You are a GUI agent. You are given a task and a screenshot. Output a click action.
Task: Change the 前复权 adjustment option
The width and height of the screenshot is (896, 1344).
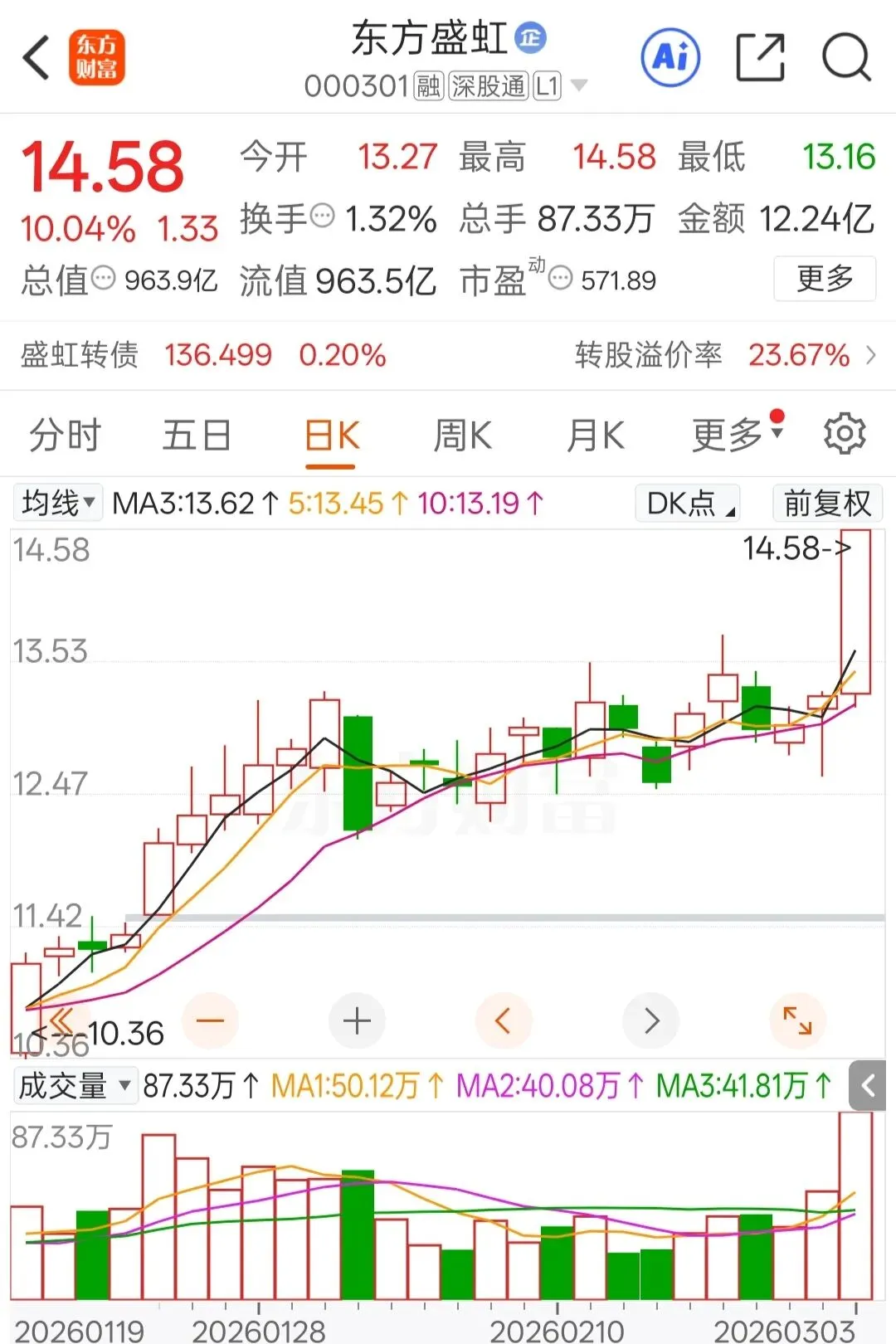tap(826, 503)
